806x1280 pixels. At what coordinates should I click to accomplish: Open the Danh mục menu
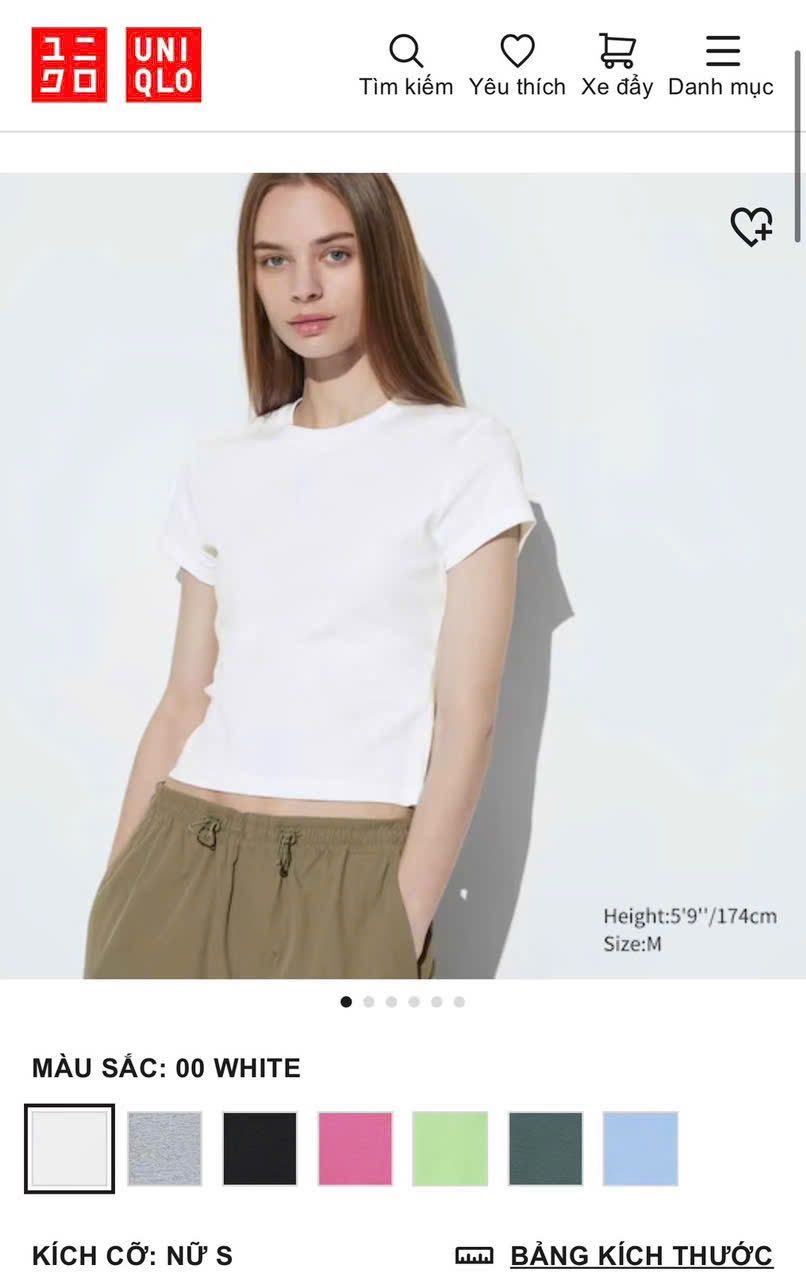pos(721,66)
